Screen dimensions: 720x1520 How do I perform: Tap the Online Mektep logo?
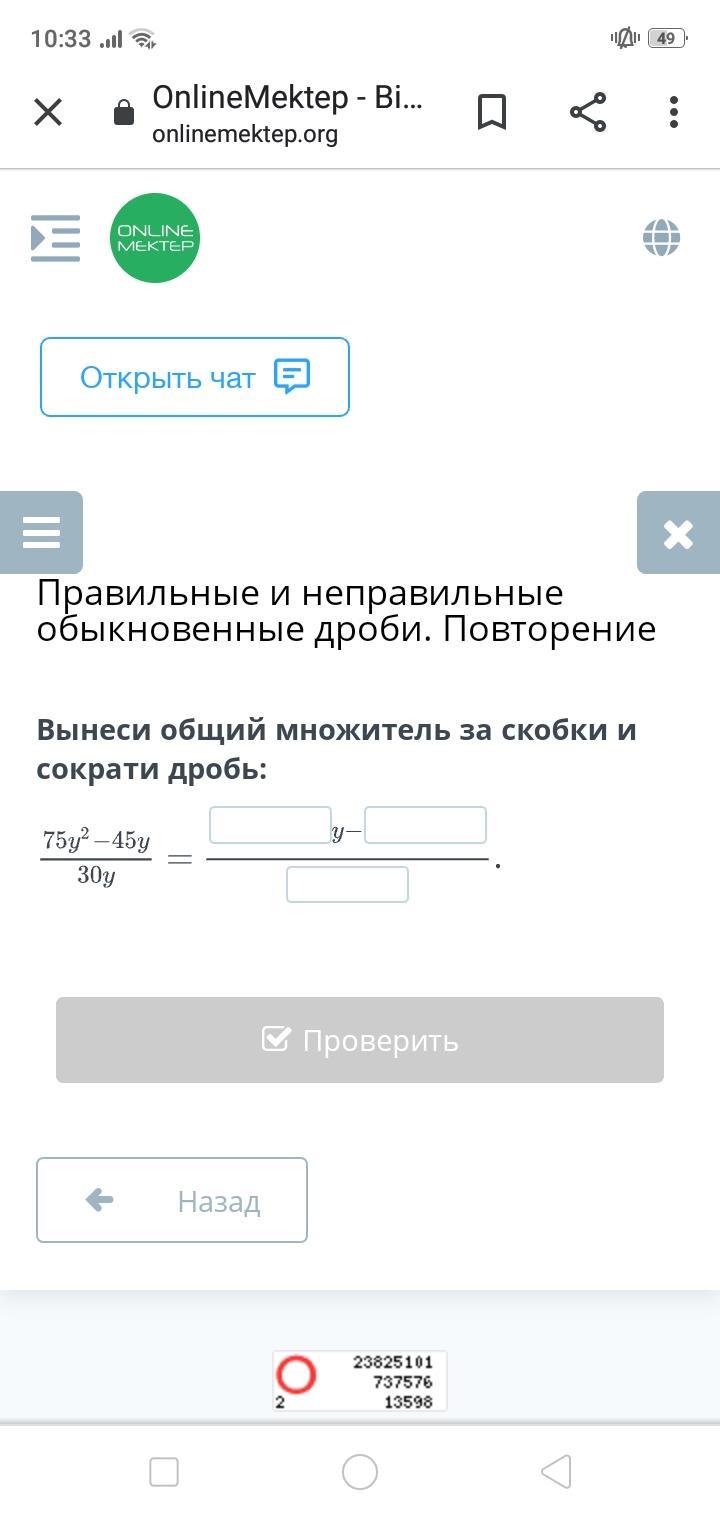point(155,238)
